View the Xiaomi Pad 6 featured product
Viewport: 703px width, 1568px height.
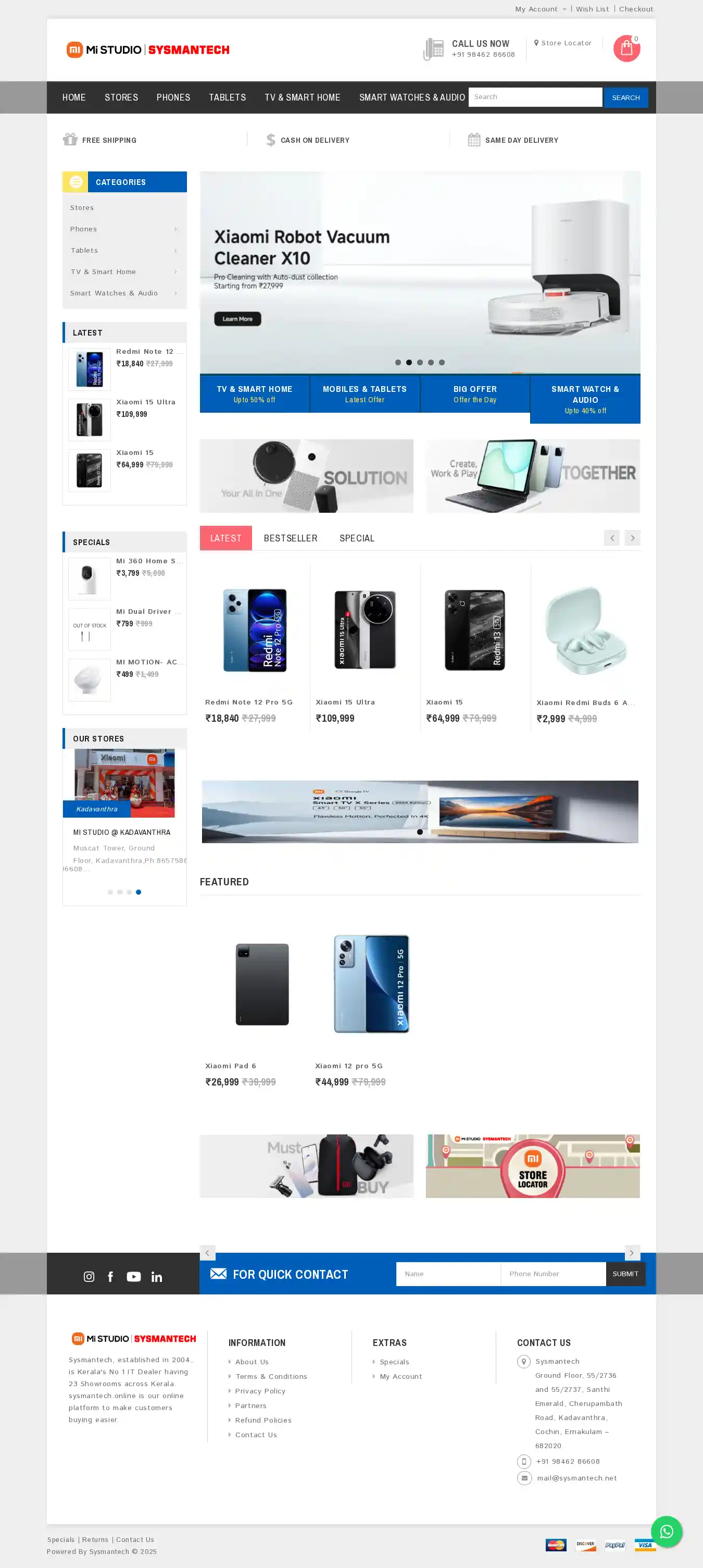(x=261, y=985)
